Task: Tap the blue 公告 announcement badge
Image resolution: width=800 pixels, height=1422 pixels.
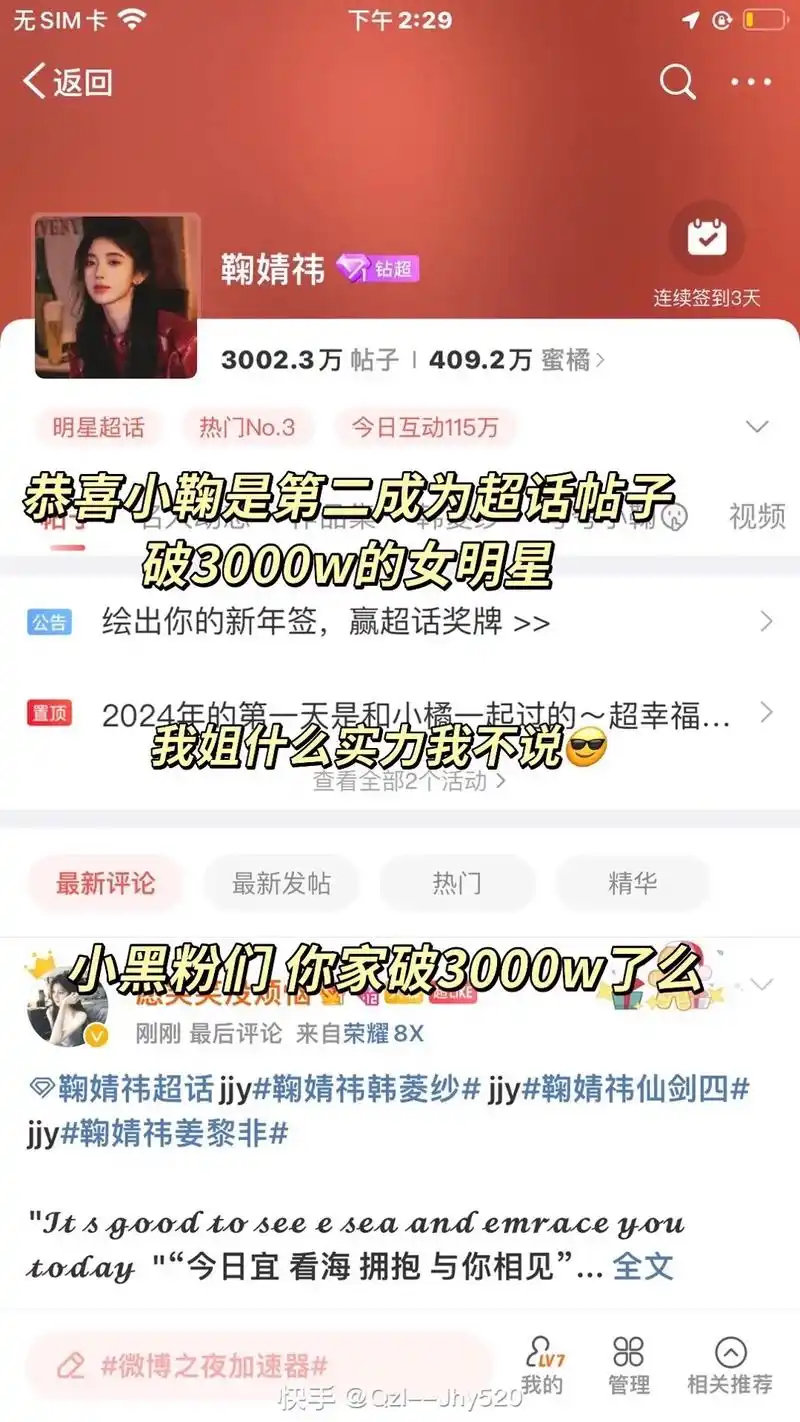Action: click(x=51, y=621)
